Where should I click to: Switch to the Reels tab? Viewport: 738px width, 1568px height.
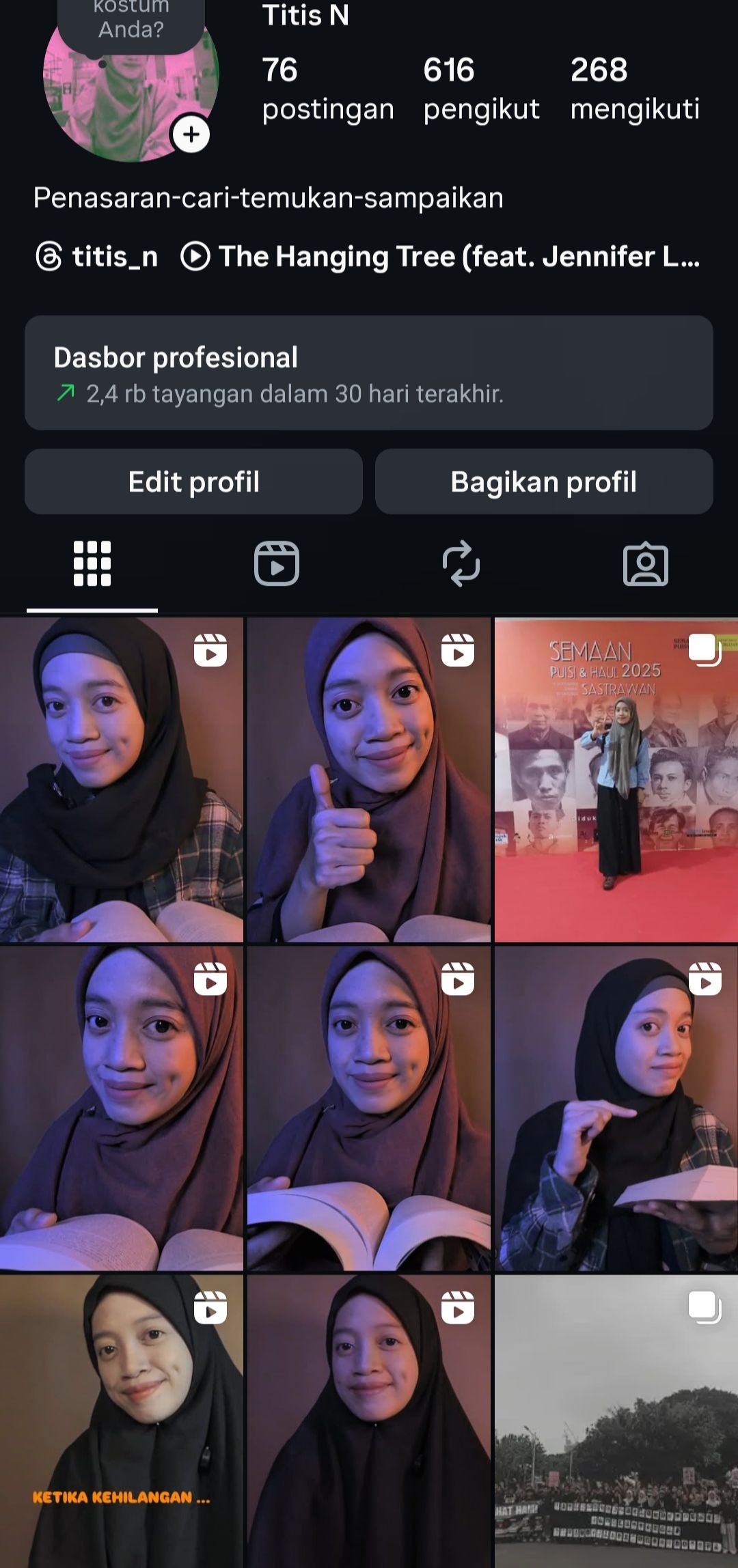(277, 563)
